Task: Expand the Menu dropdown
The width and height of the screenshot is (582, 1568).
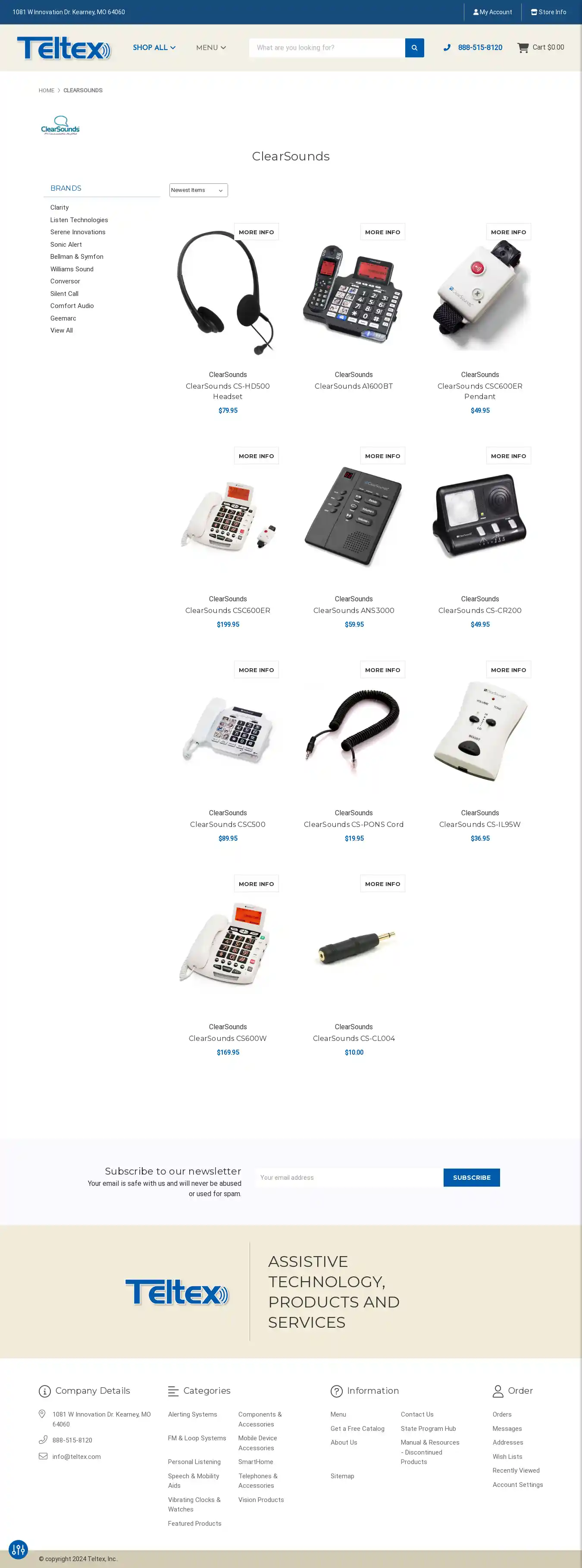Action: 210,47
